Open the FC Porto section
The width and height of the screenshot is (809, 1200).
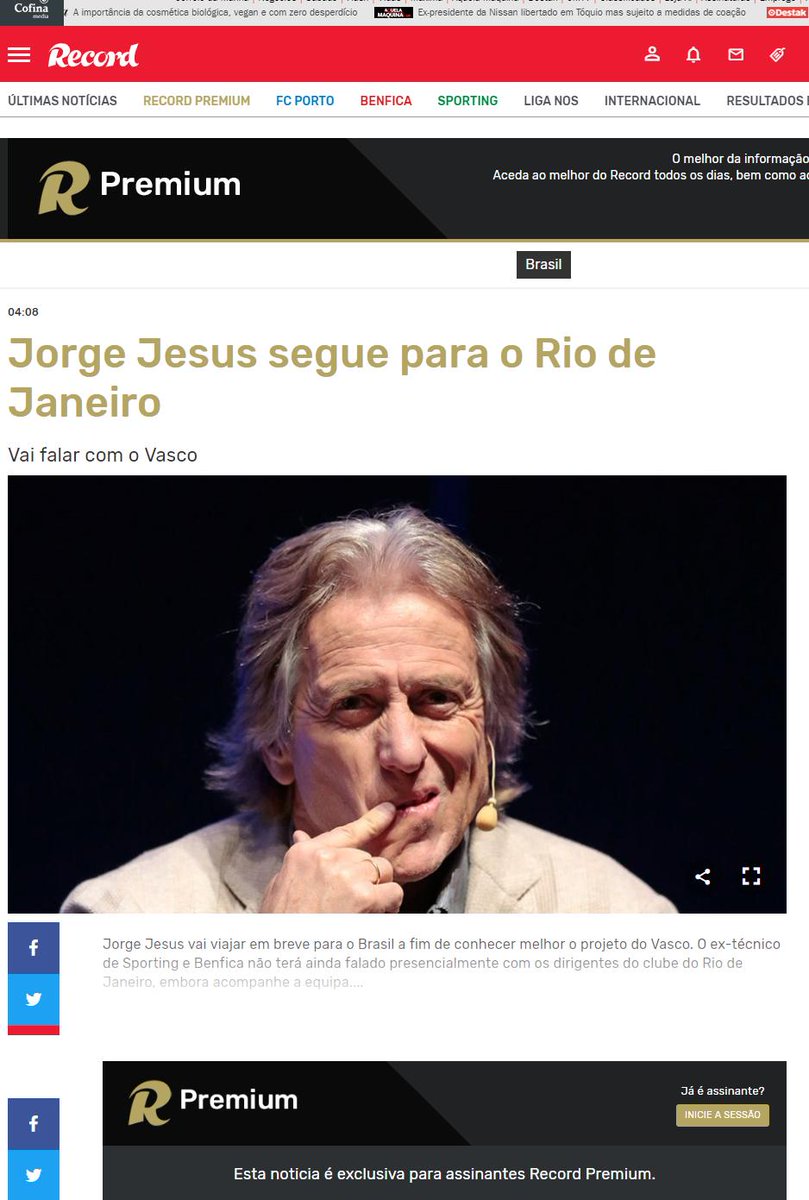click(305, 101)
